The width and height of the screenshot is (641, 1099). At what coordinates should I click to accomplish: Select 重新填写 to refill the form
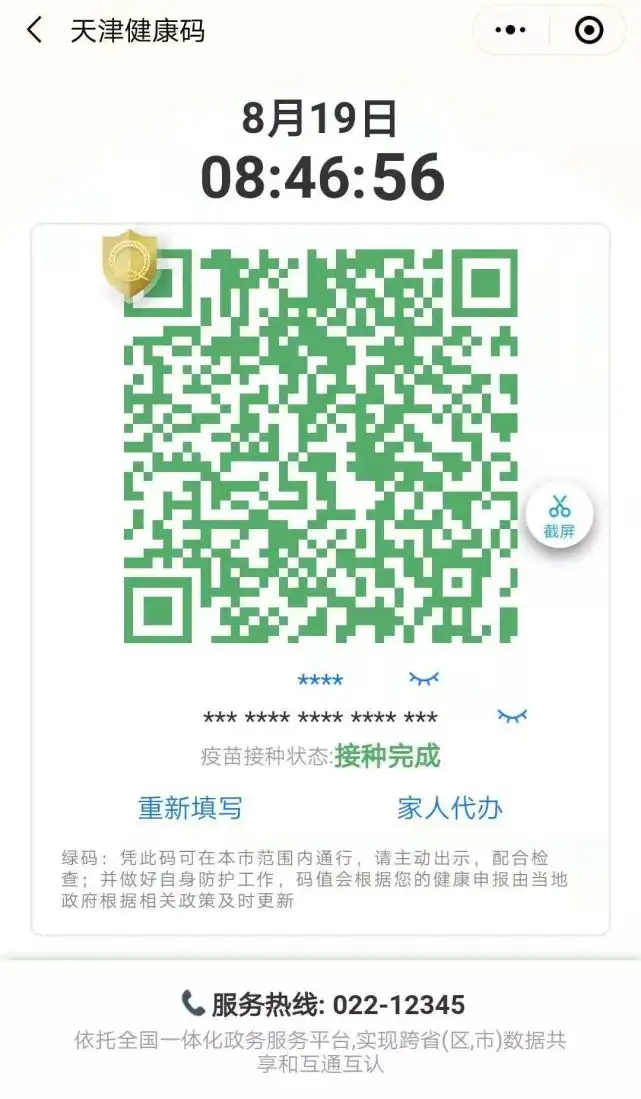(190, 807)
